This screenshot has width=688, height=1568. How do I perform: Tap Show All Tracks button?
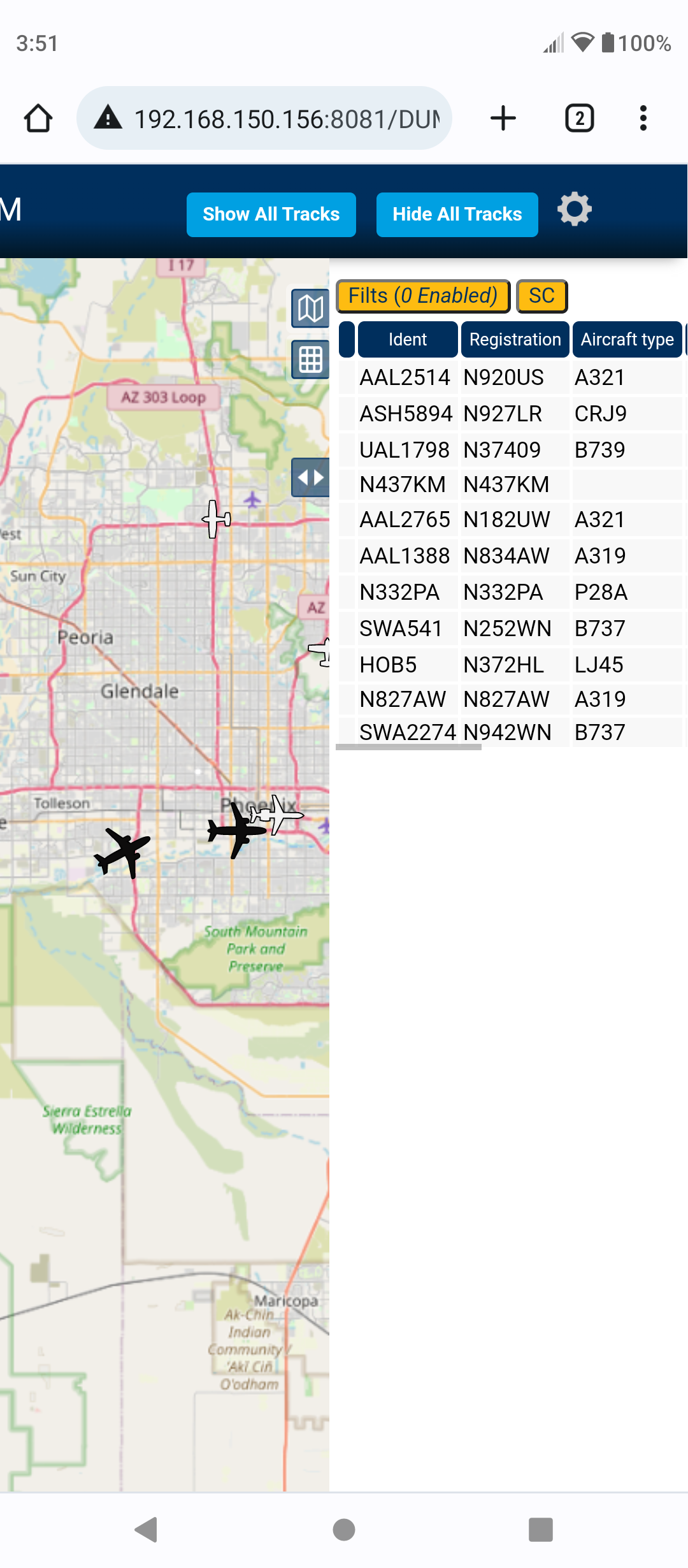click(x=271, y=214)
